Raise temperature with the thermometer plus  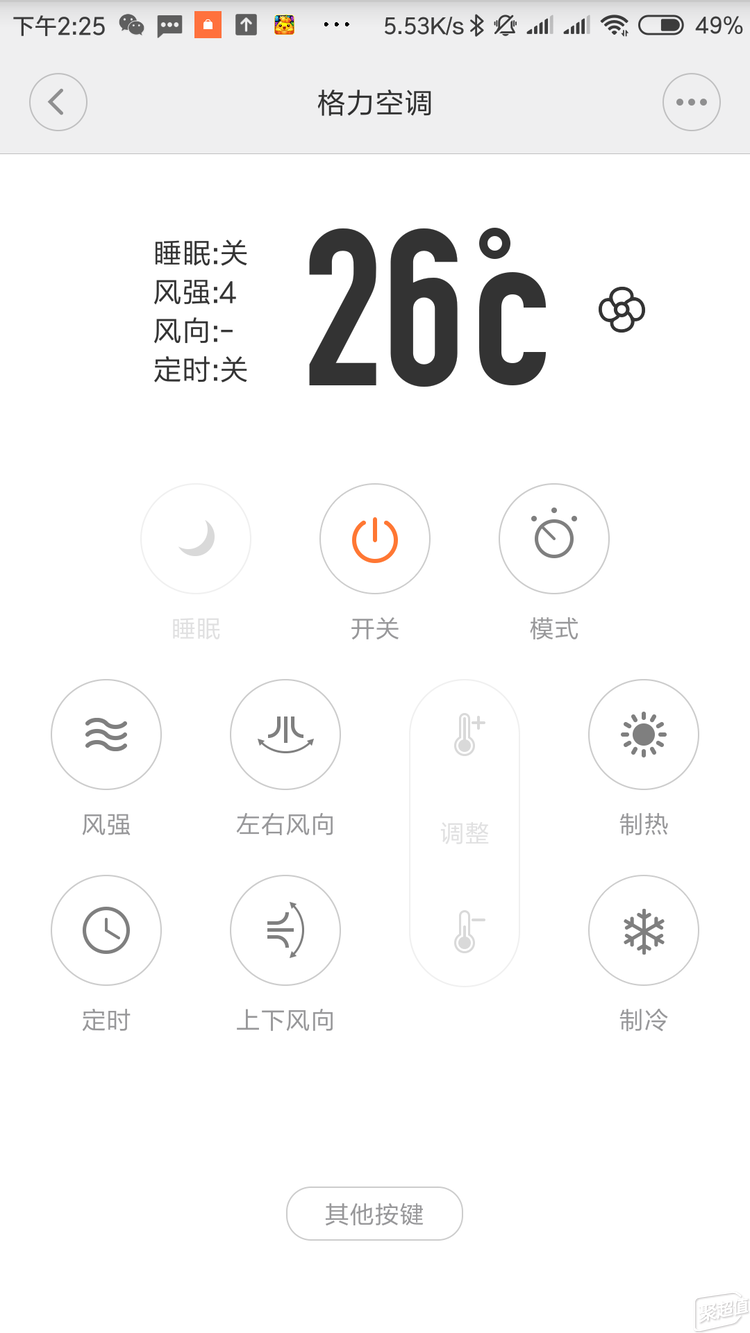(x=465, y=736)
